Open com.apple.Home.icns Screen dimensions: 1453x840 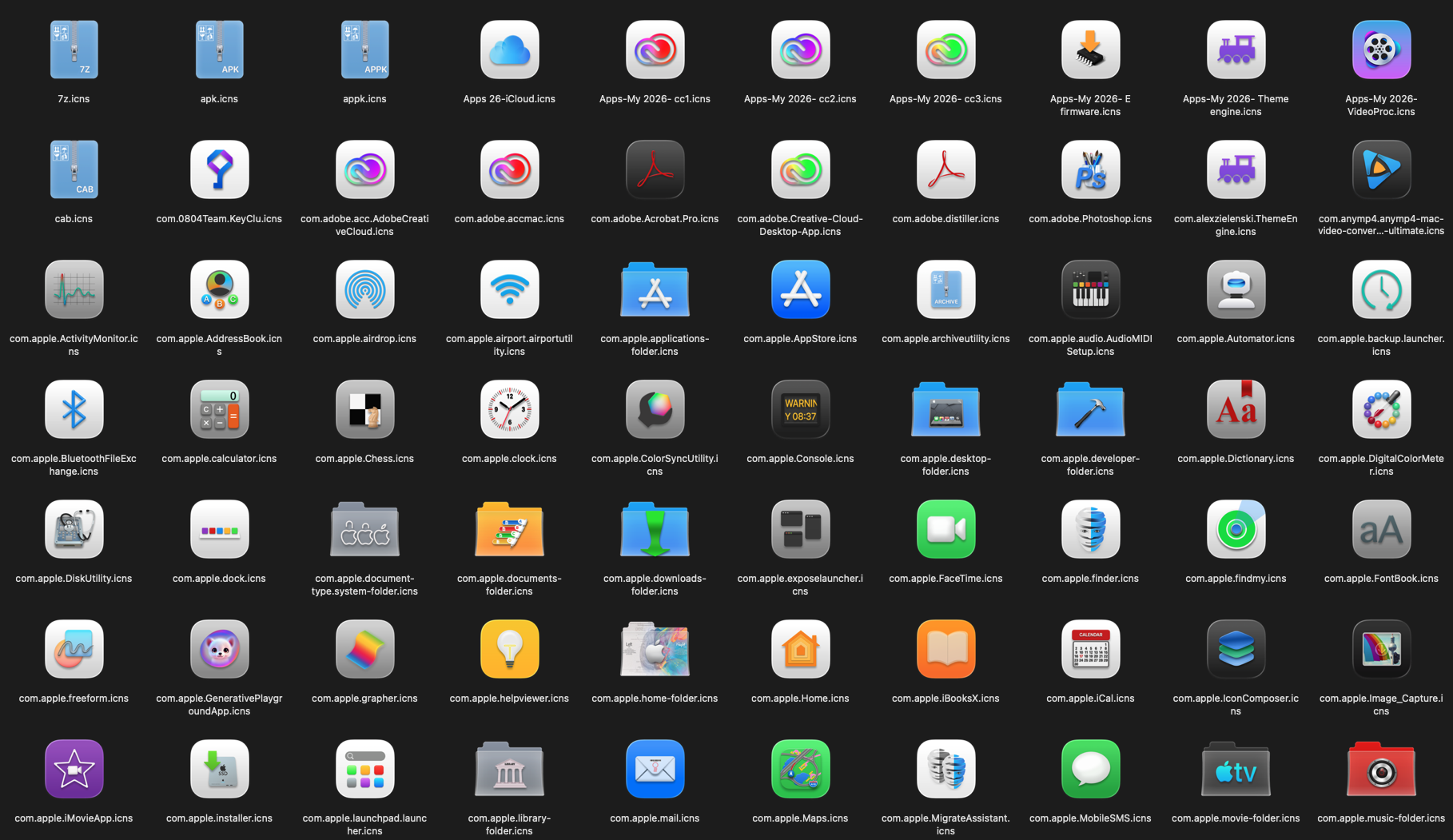pyautogui.click(x=800, y=650)
